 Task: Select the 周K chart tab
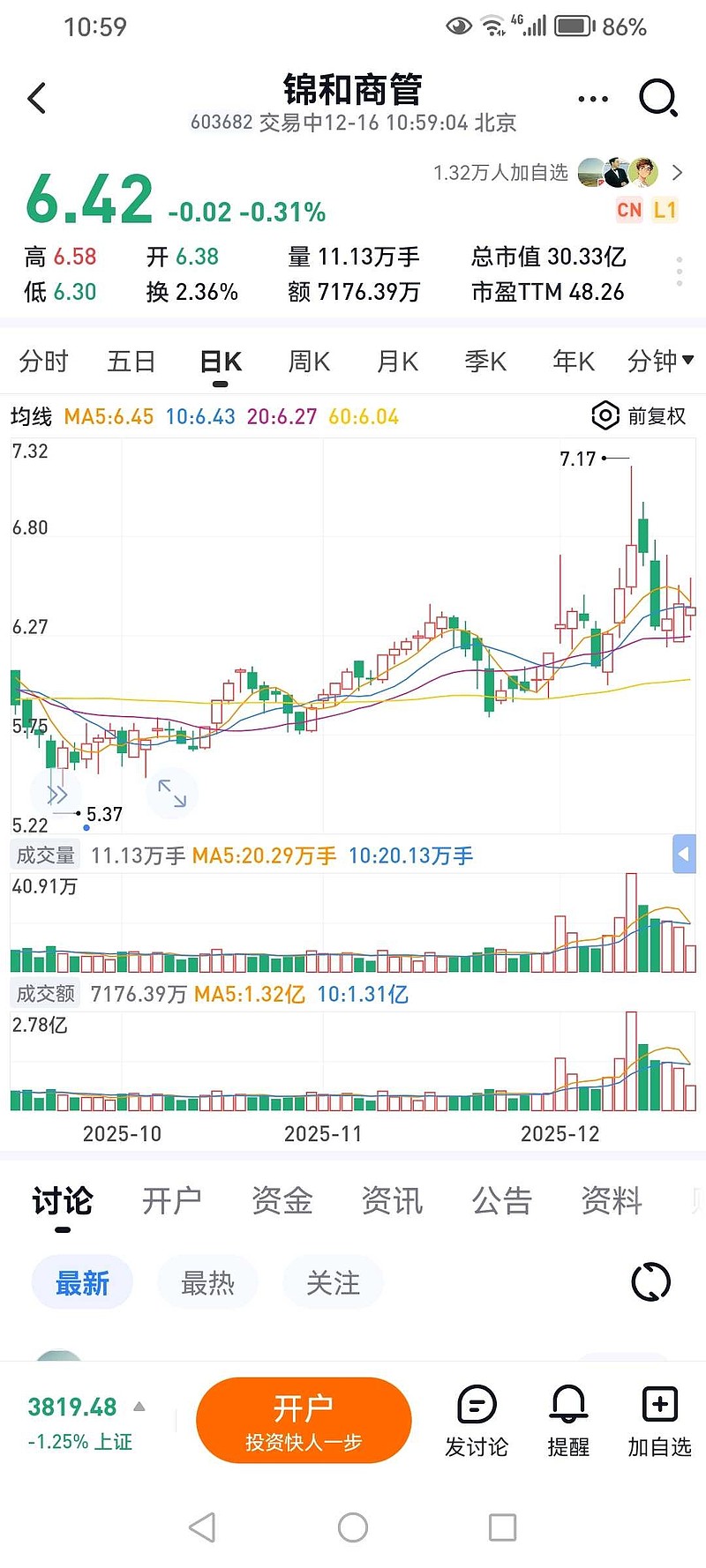309,362
